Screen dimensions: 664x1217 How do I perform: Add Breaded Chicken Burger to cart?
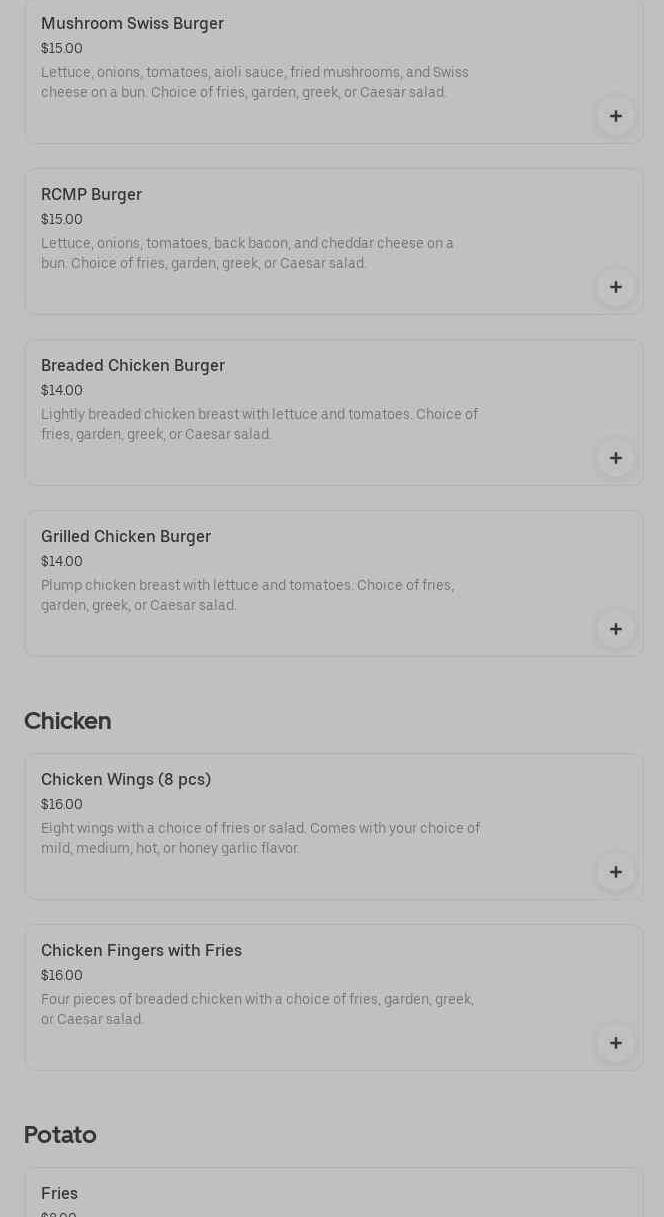point(615,458)
